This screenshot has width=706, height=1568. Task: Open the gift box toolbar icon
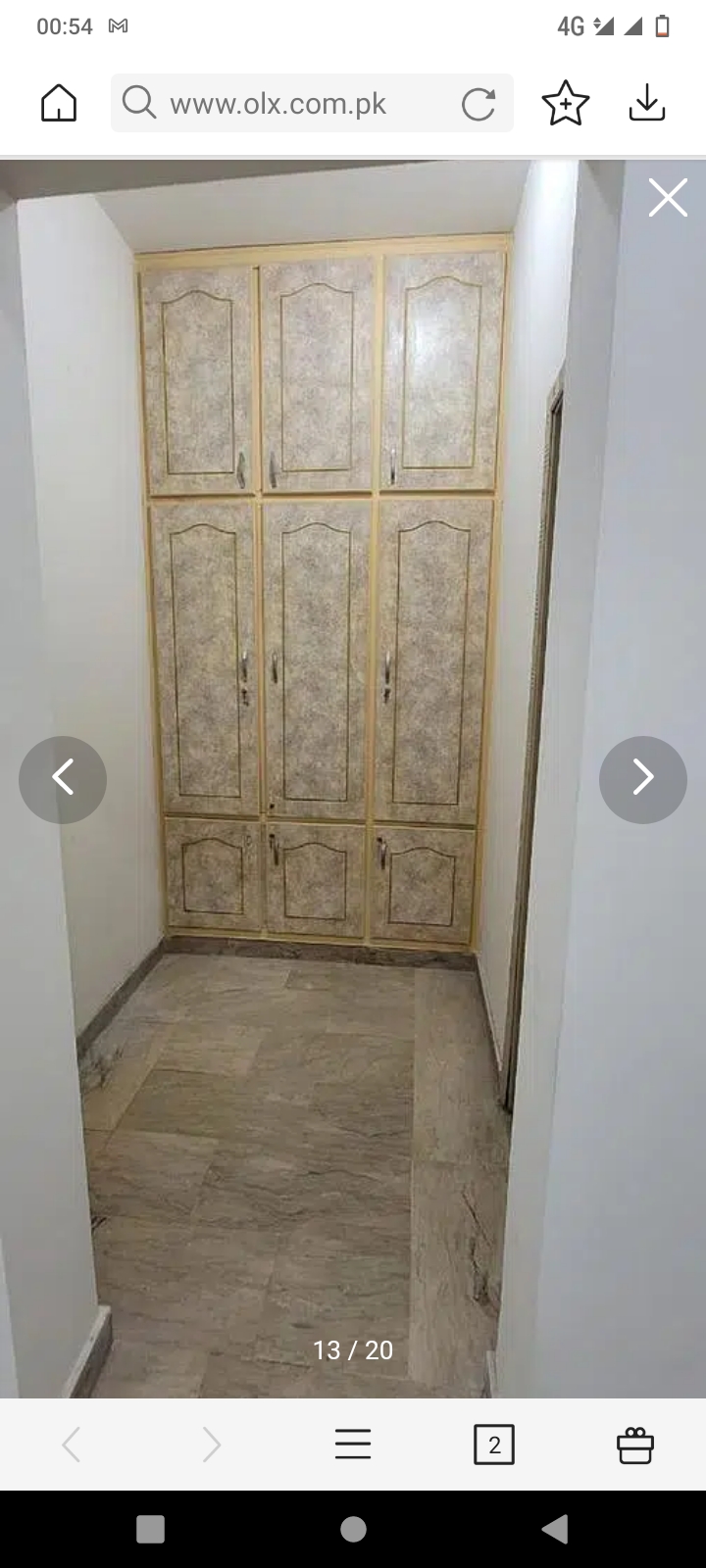click(635, 1445)
